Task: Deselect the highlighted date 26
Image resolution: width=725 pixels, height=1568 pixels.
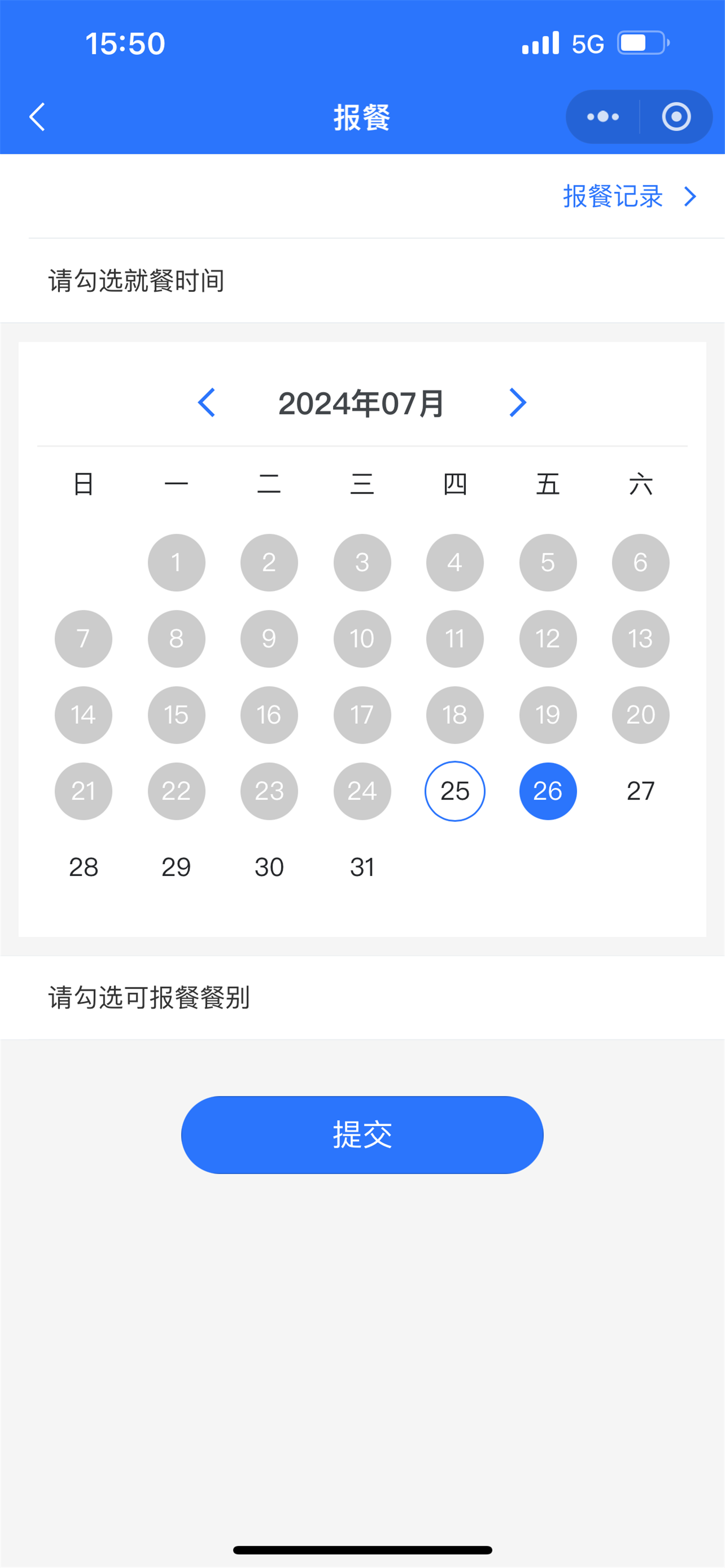Action: tap(547, 791)
